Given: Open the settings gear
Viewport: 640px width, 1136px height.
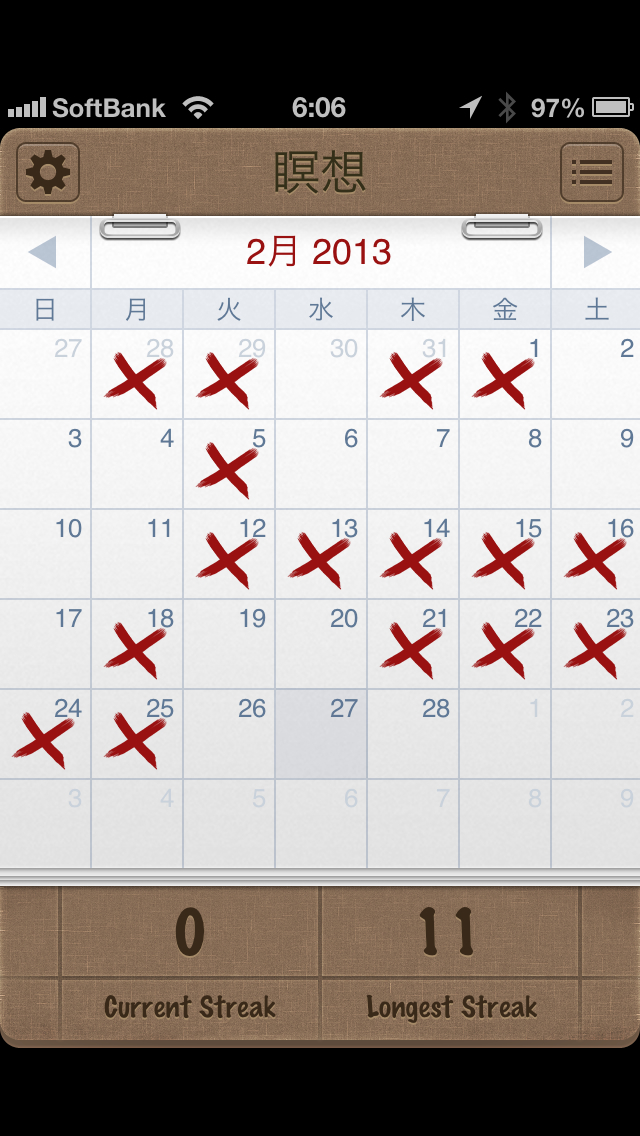Looking at the screenshot, I should coord(48,173).
